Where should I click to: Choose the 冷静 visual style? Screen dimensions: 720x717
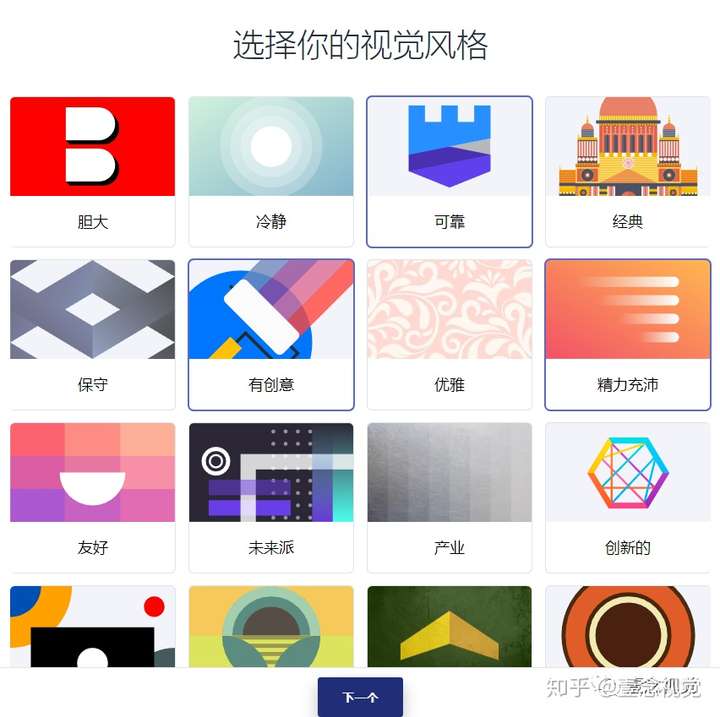click(271, 171)
